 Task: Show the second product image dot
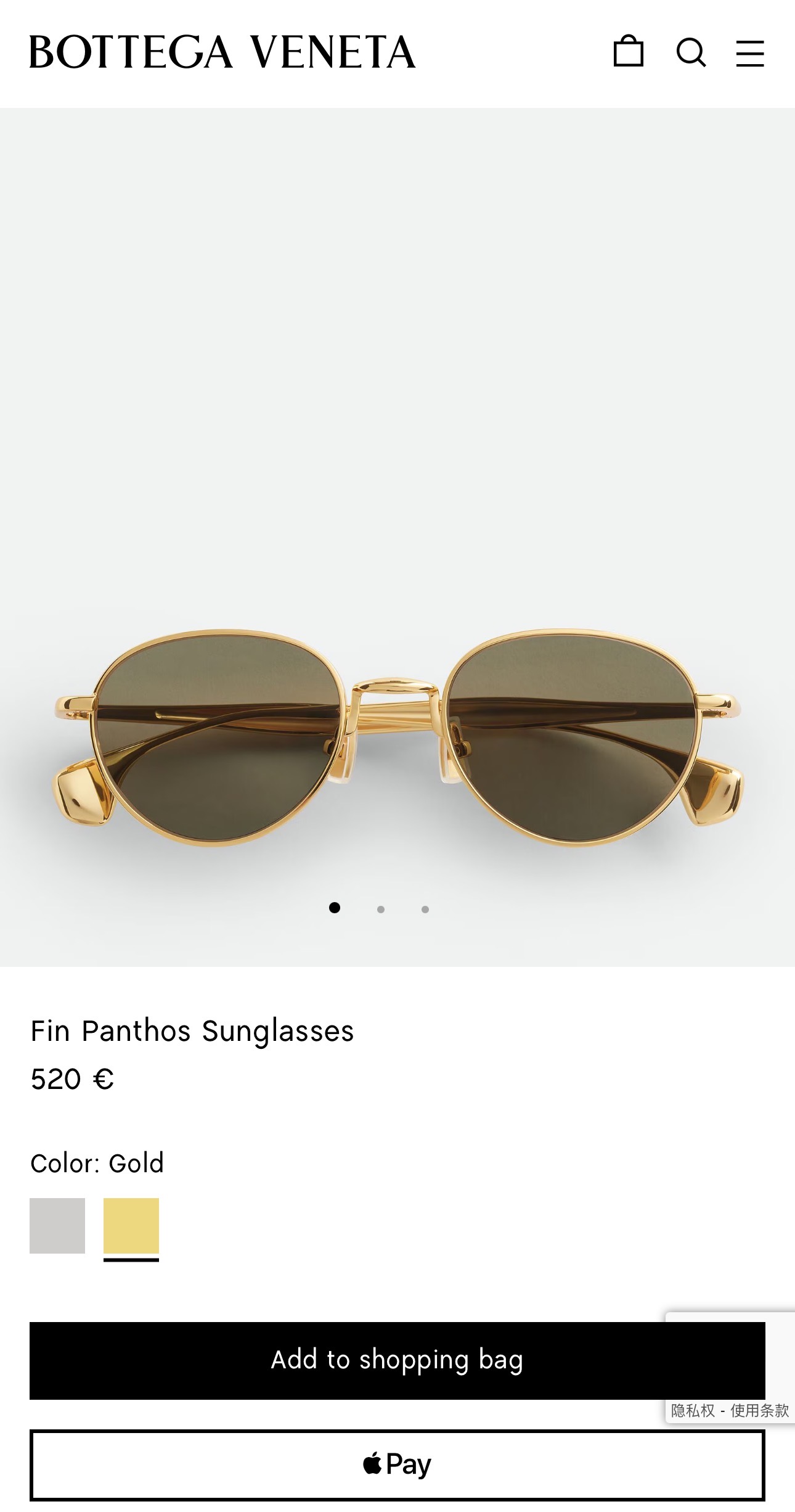[381, 909]
